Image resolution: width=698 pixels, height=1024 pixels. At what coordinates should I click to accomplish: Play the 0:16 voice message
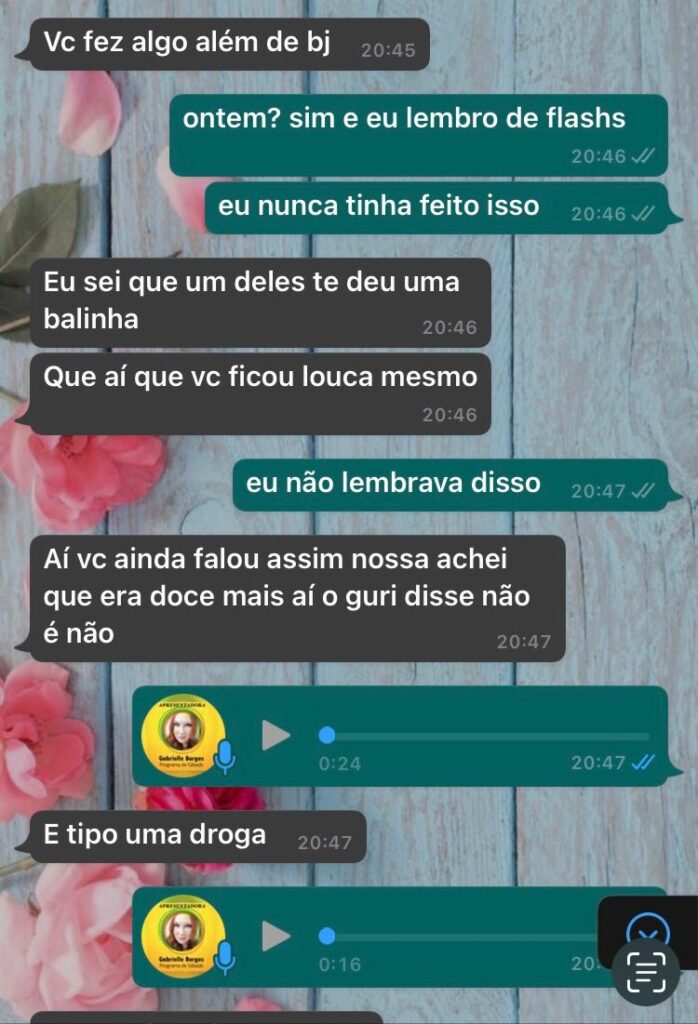click(276, 936)
